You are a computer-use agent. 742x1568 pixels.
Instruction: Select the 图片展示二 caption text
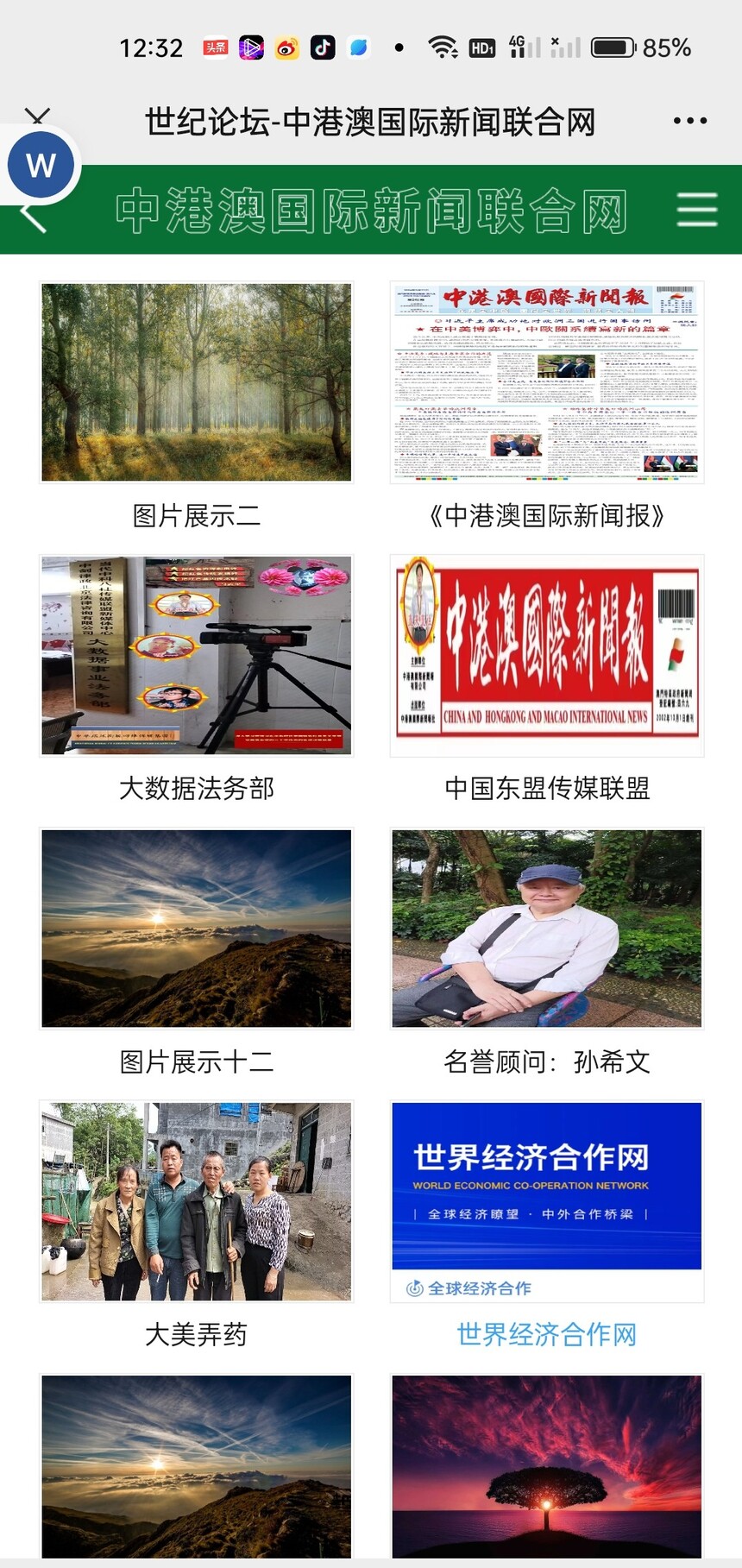point(194,515)
